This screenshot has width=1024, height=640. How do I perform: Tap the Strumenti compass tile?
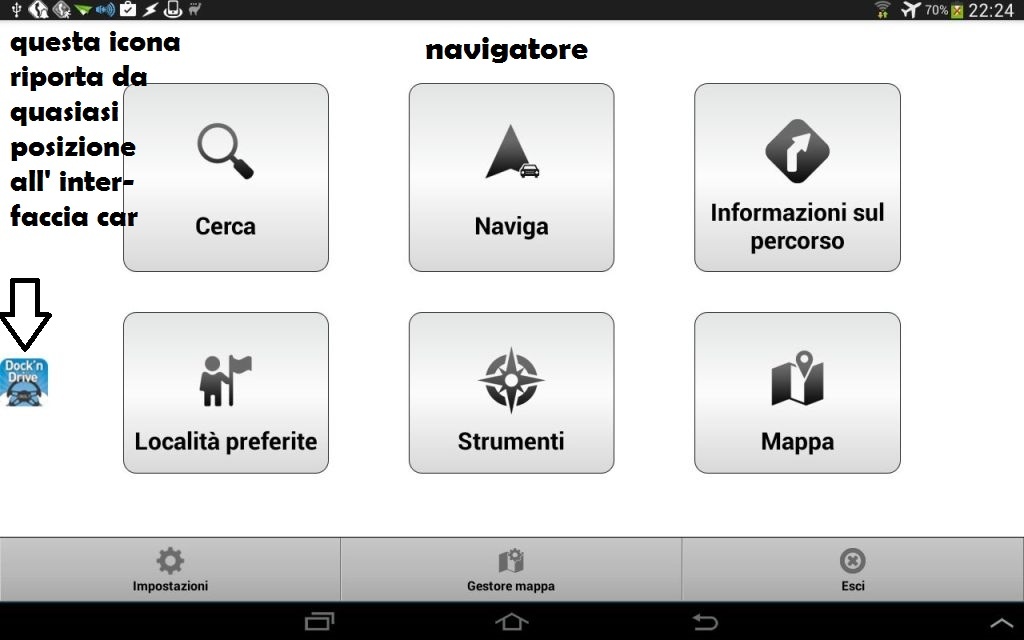pyautogui.click(x=511, y=392)
